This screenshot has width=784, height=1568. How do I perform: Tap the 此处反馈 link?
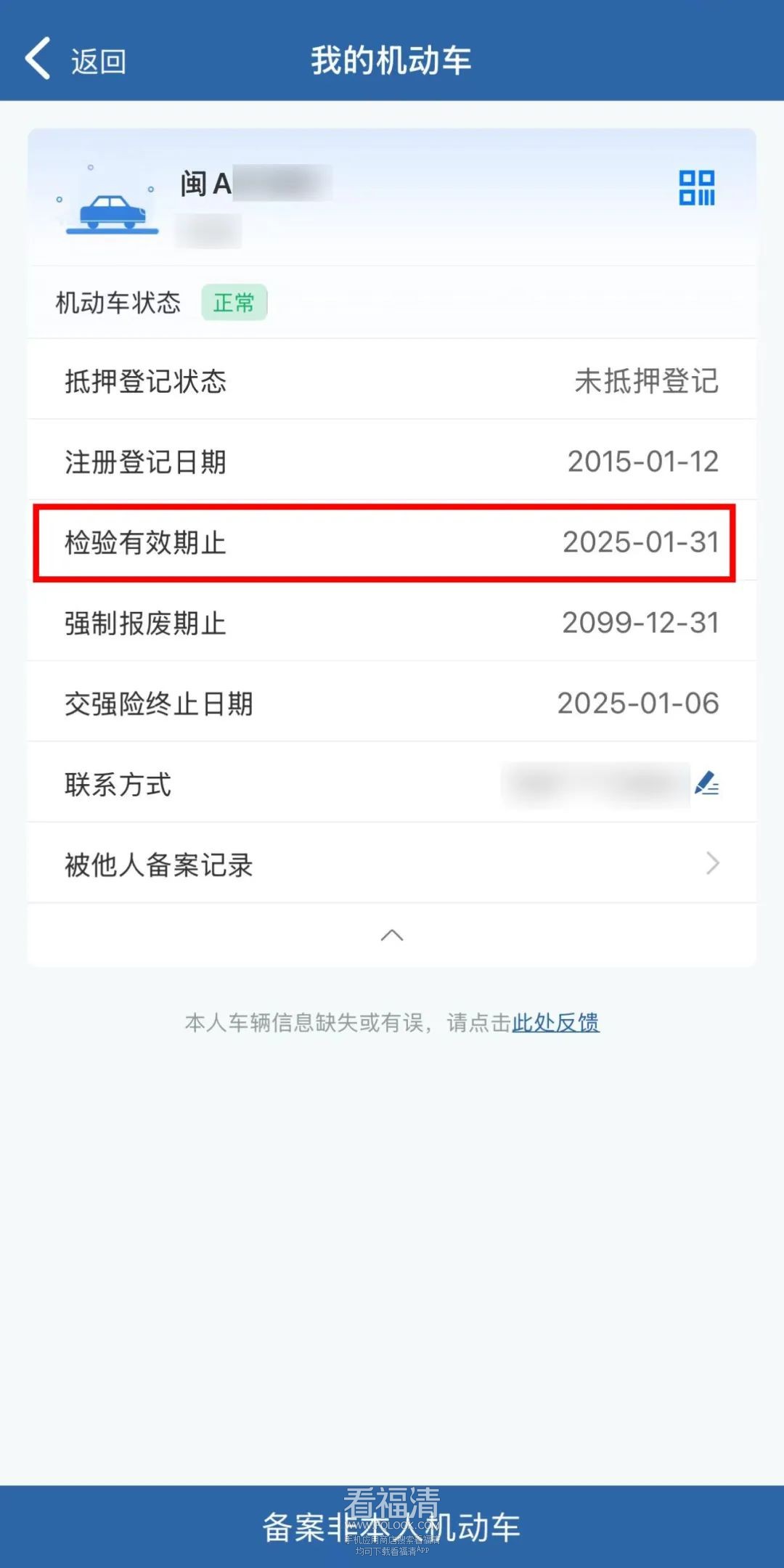[555, 1023]
